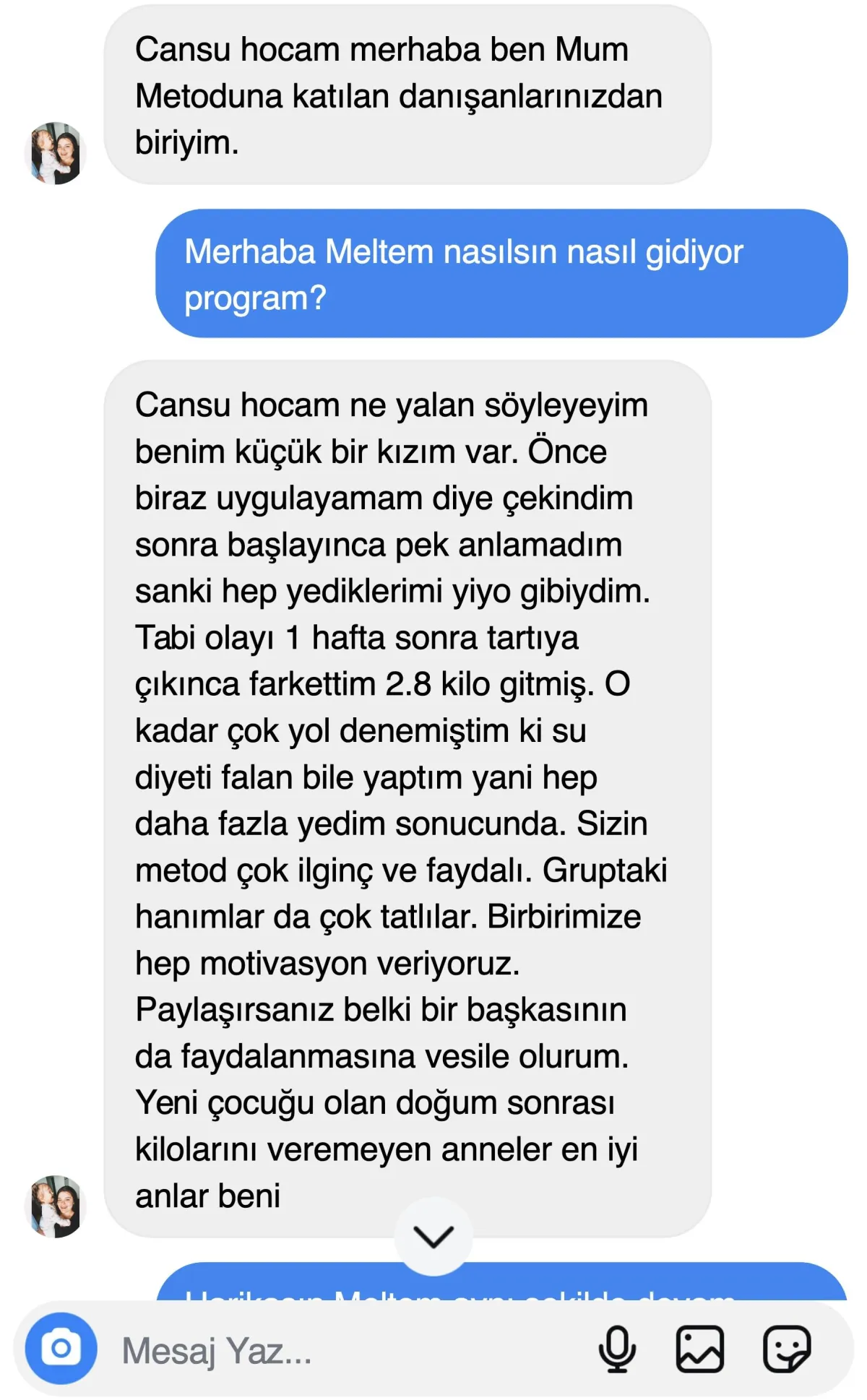Open the sticker picker
867x1400 pixels.
click(787, 1348)
